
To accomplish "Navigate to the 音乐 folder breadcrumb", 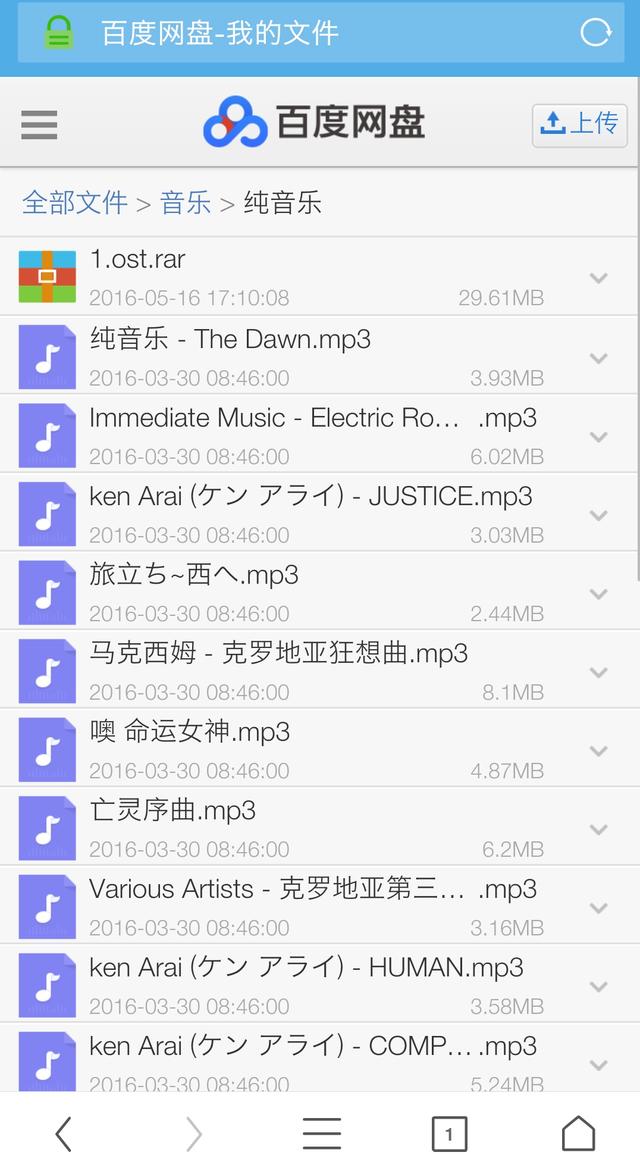I will tap(186, 203).
